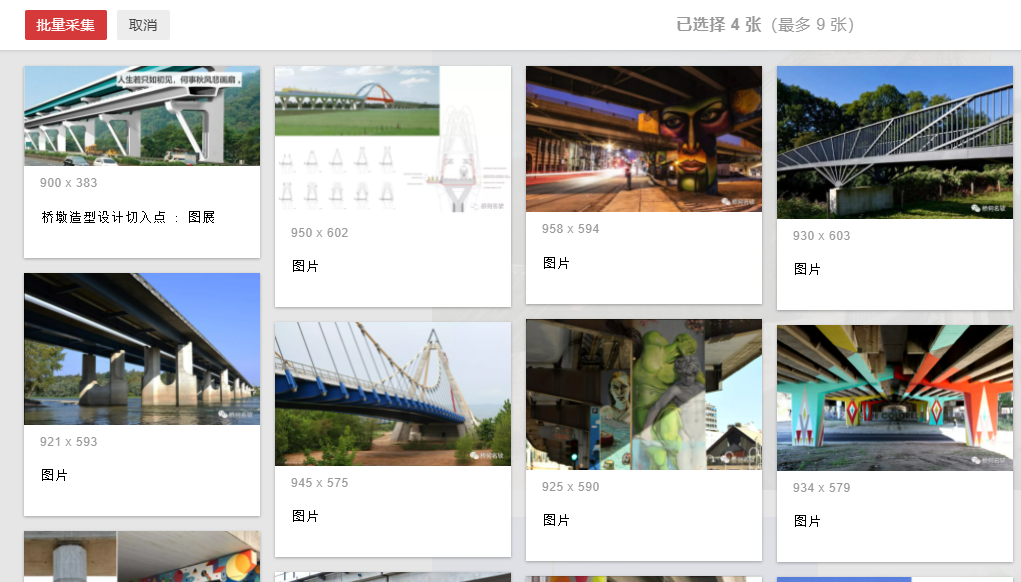Select the 900 x 383 桥墩造型设计 image card
1021x582 pixels.
click(x=141, y=116)
